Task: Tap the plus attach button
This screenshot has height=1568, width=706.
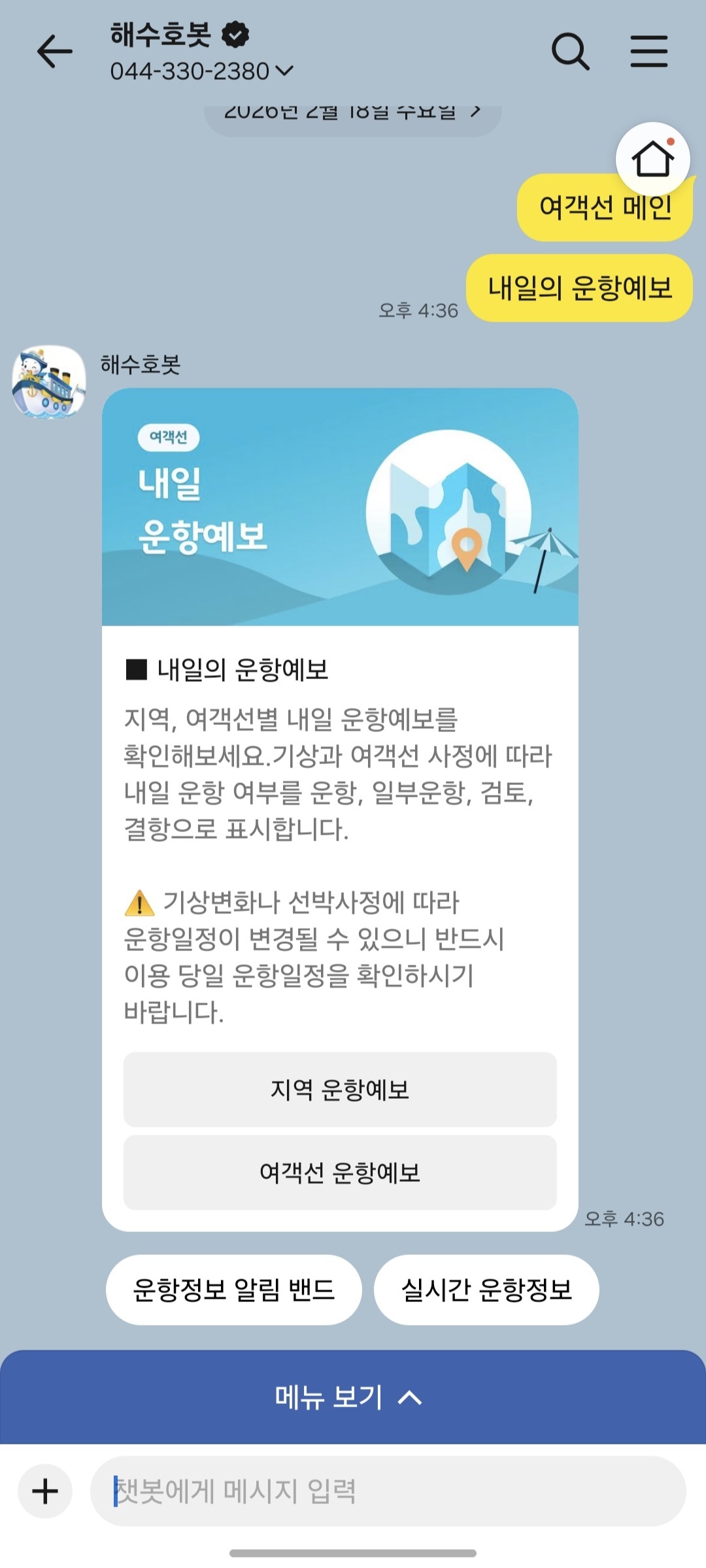Action: [x=45, y=1492]
